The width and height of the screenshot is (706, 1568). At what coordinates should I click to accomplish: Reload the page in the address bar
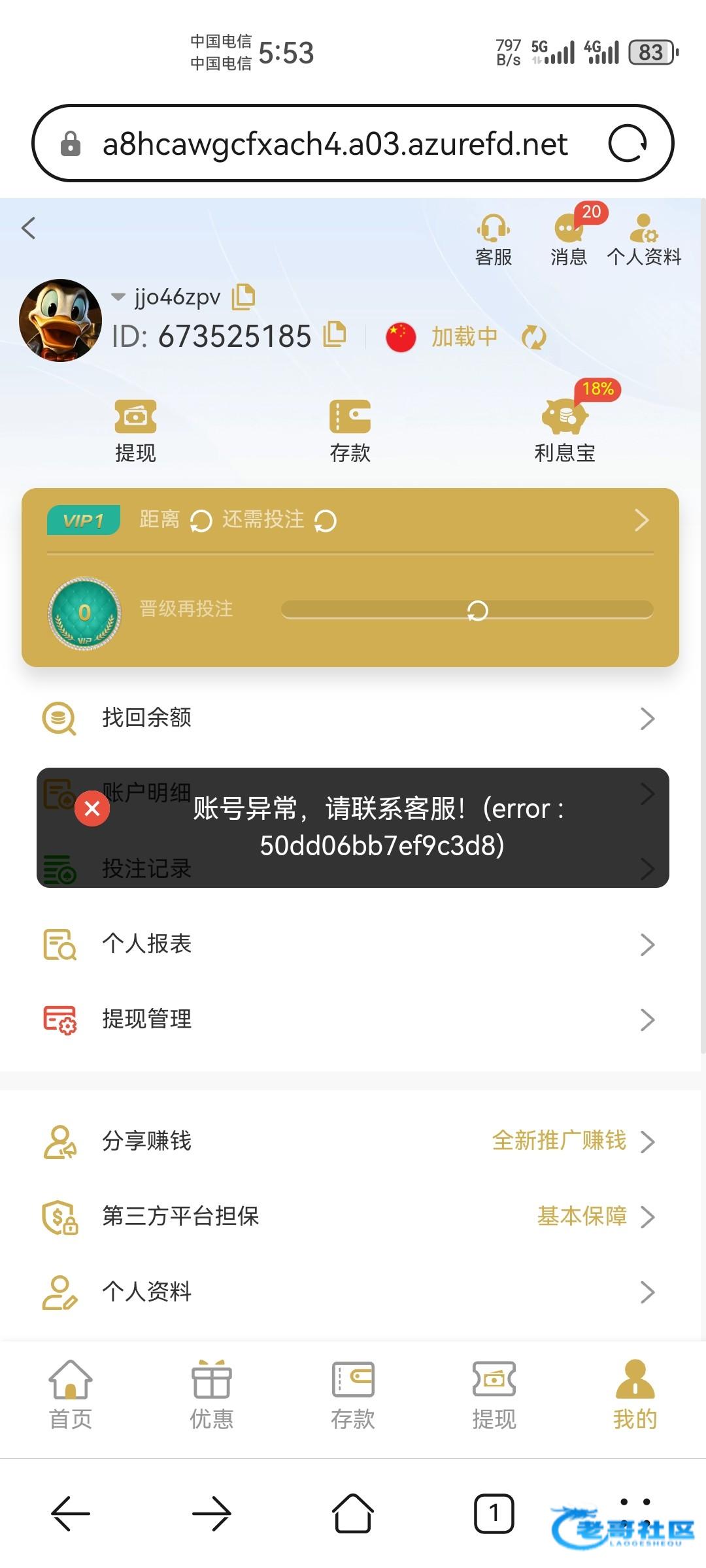(x=628, y=143)
